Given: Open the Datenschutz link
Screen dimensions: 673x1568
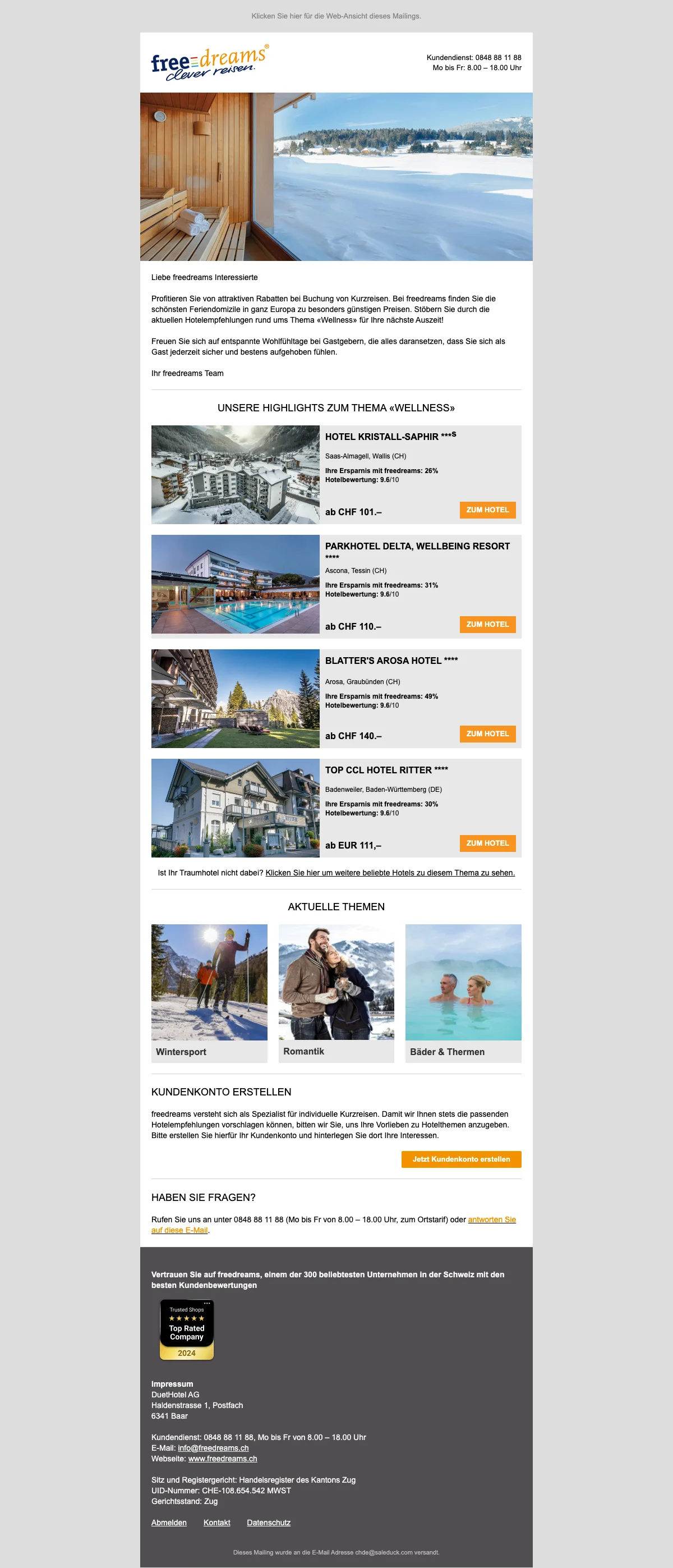Looking at the screenshot, I should [268, 1523].
